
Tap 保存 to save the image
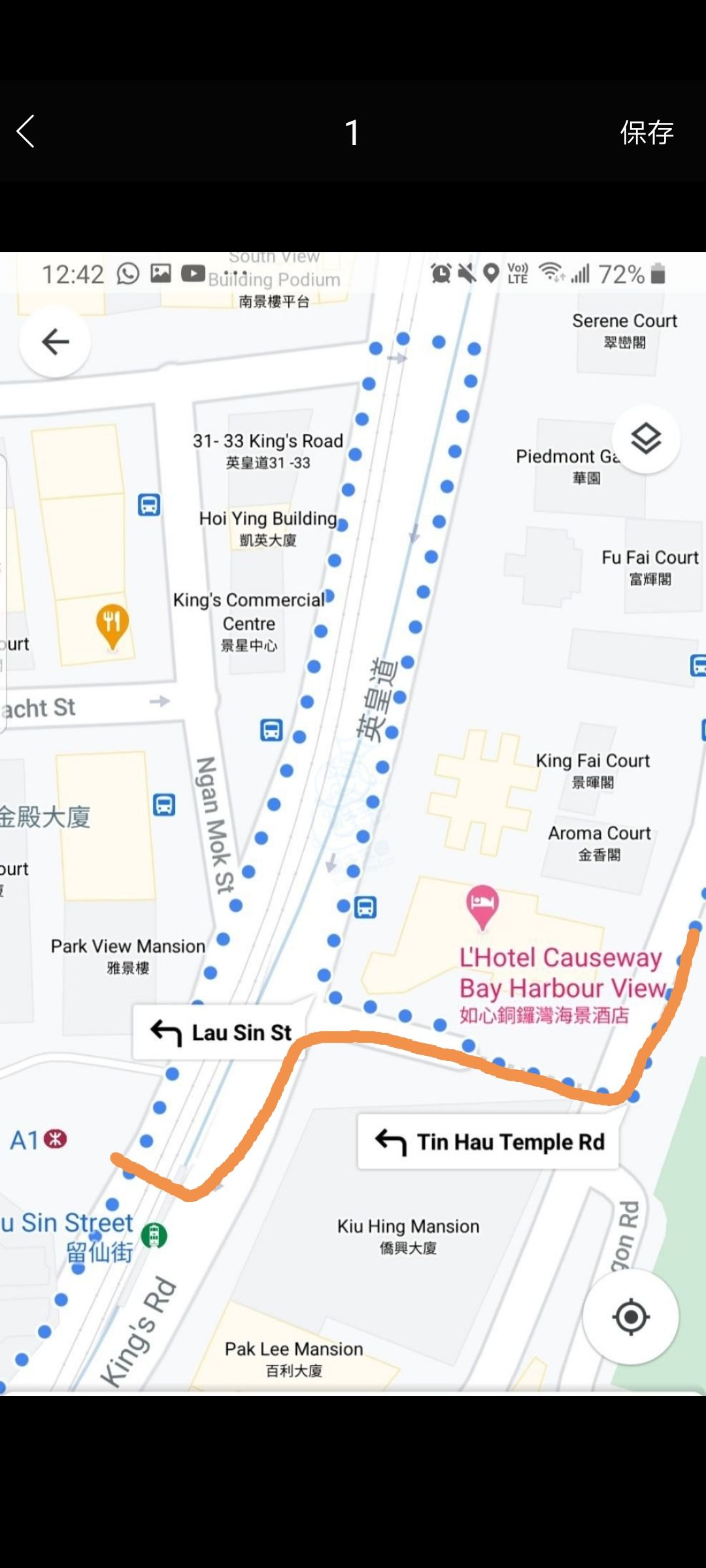coord(646,133)
